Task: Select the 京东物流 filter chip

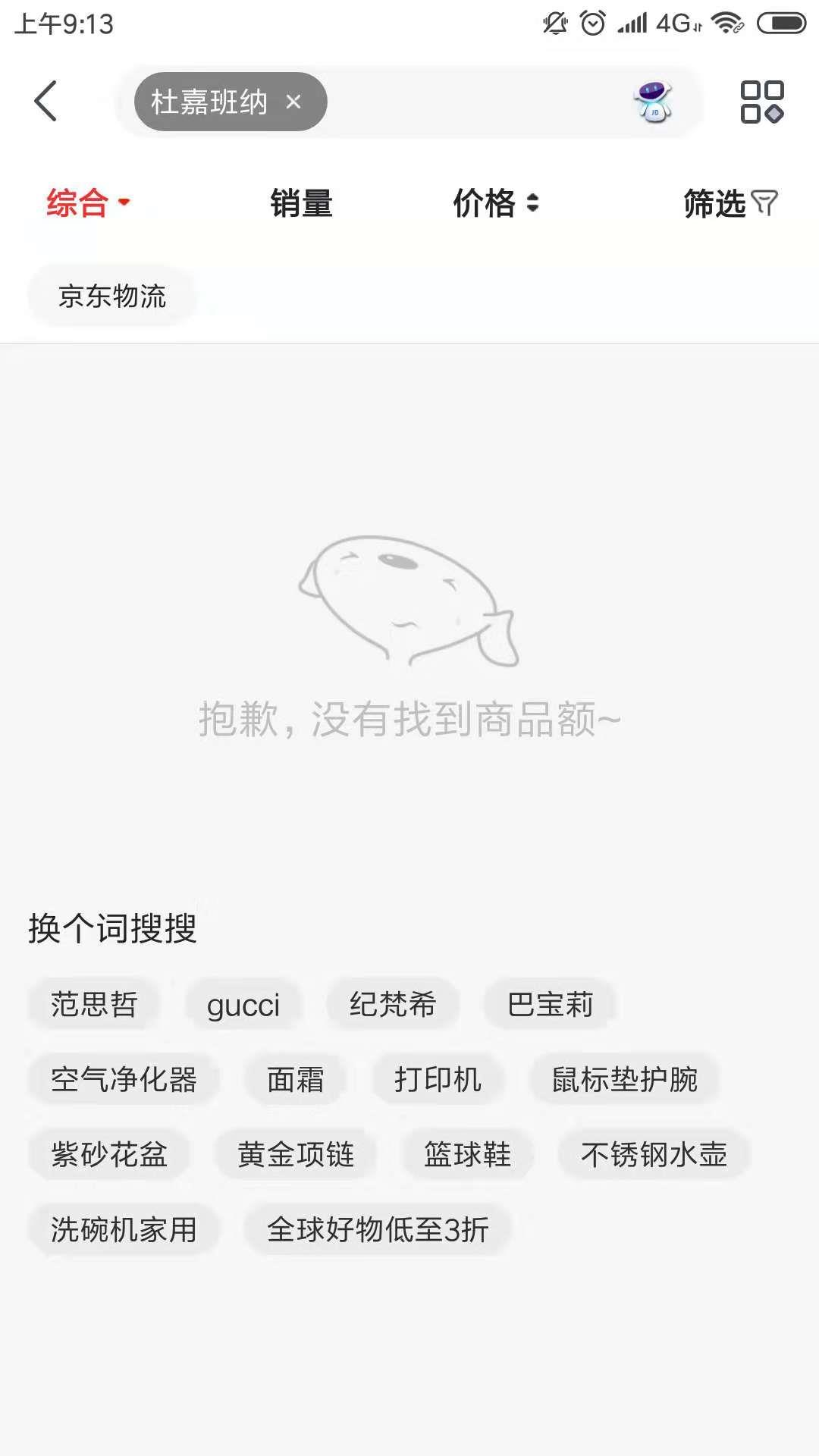Action: coord(112,296)
